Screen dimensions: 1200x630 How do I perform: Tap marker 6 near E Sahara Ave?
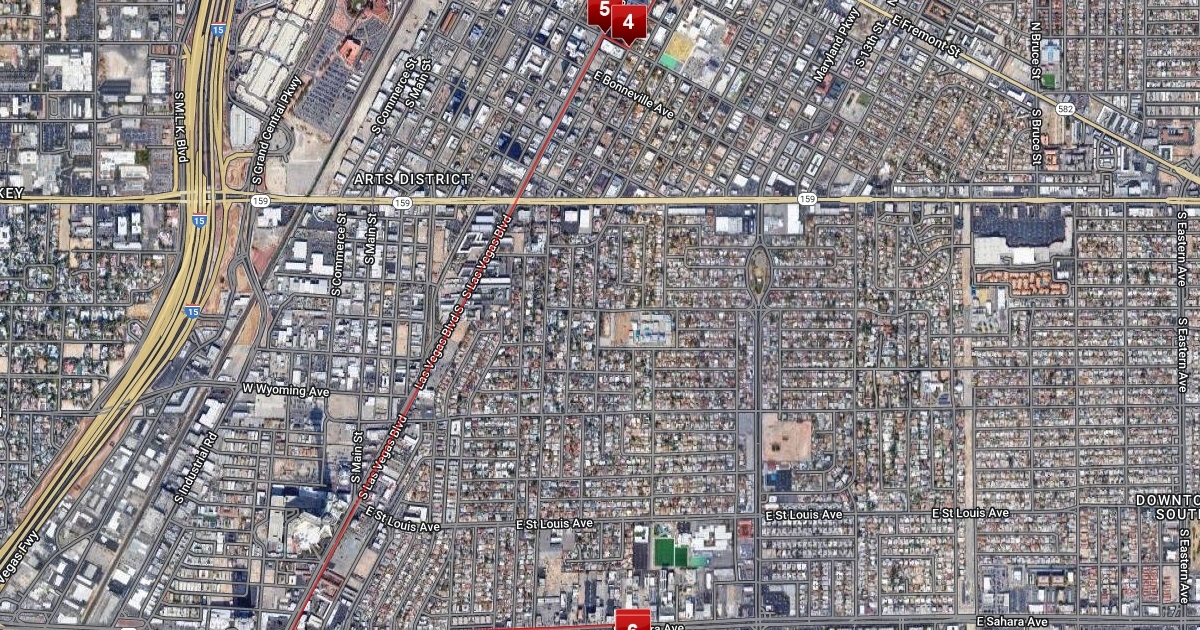(632, 622)
